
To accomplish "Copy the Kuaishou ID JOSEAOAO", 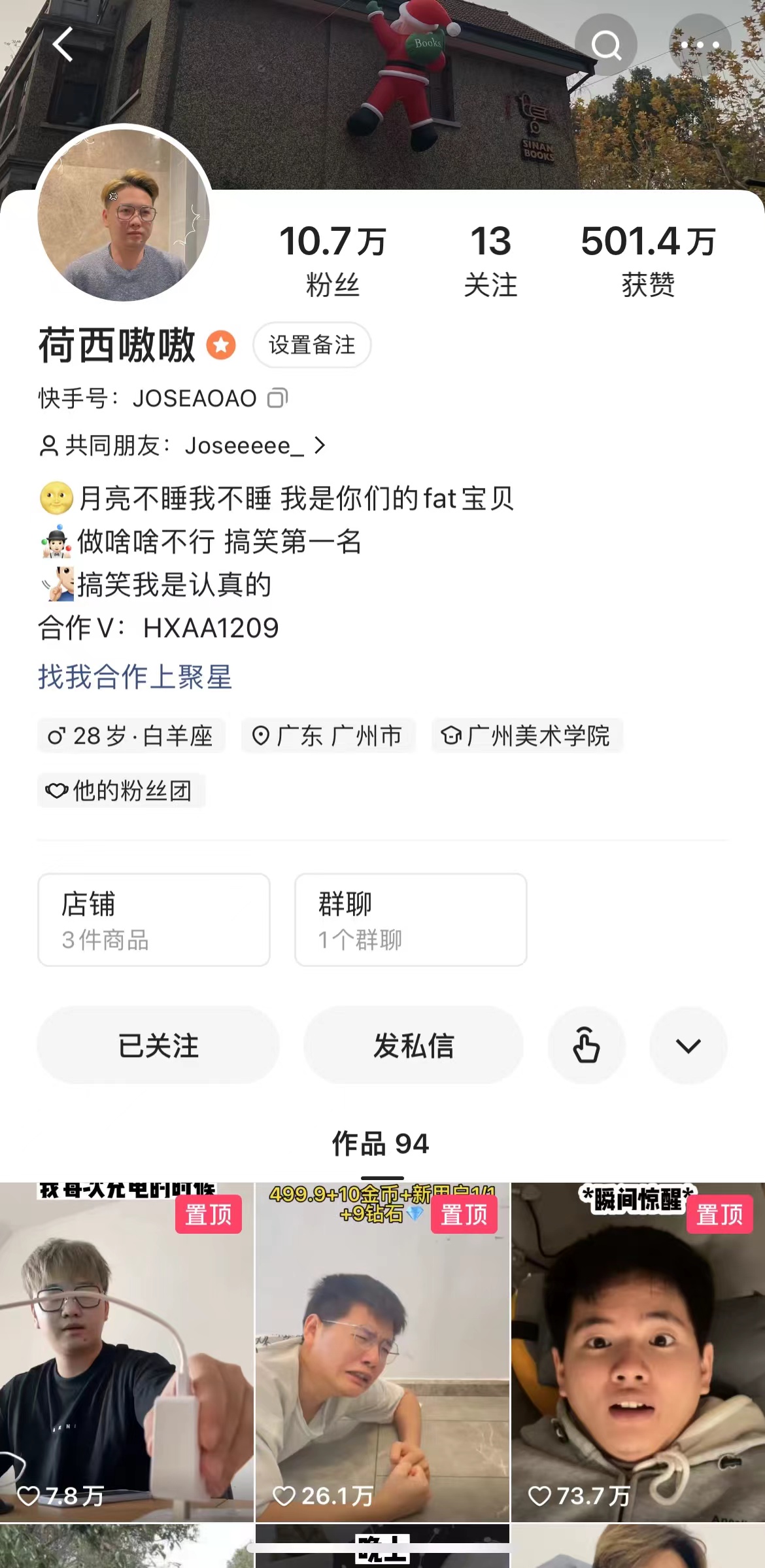I will (278, 398).
